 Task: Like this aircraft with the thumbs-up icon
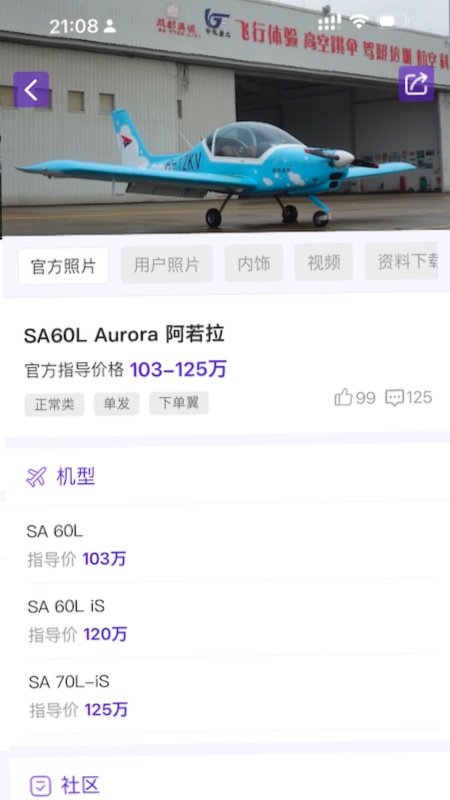[x=343, y=397]
